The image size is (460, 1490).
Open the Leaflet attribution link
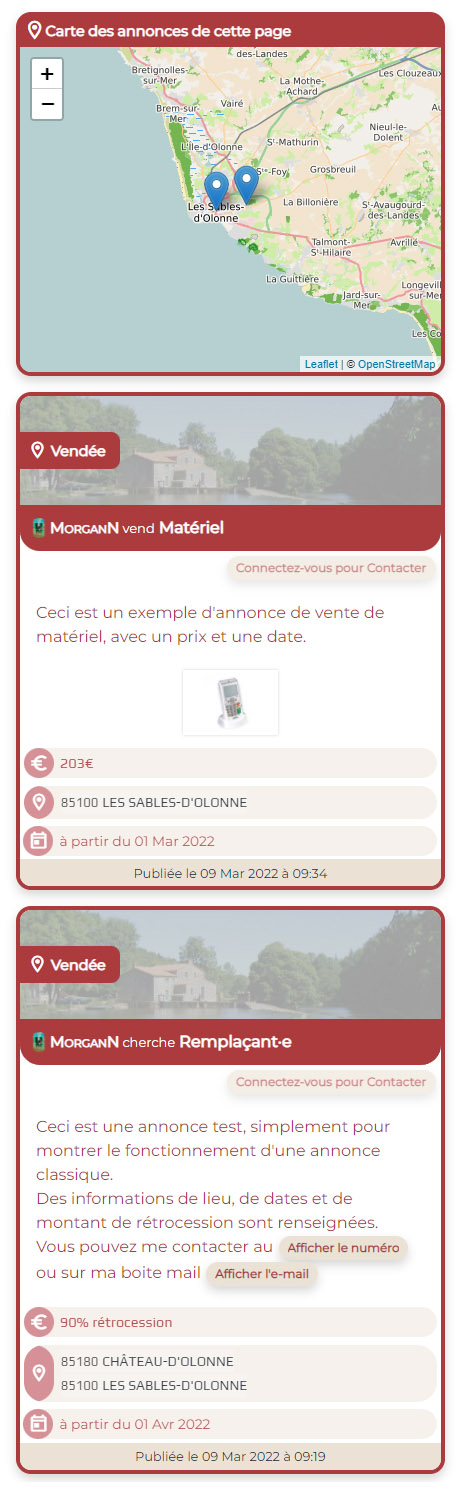[321, 364]
